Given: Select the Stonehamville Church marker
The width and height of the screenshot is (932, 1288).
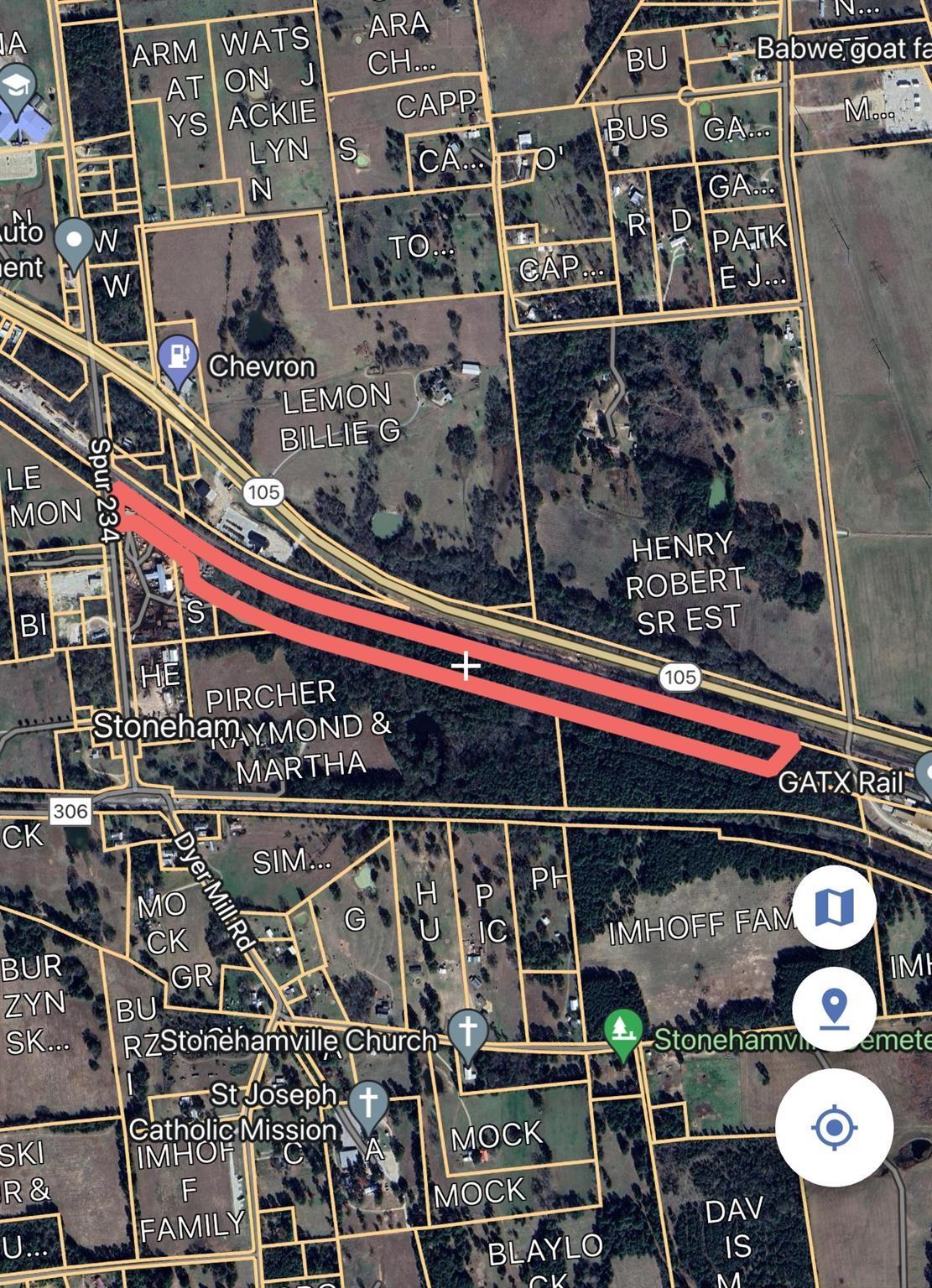Looking at the screenshot, I should [x=468, y=1032].
